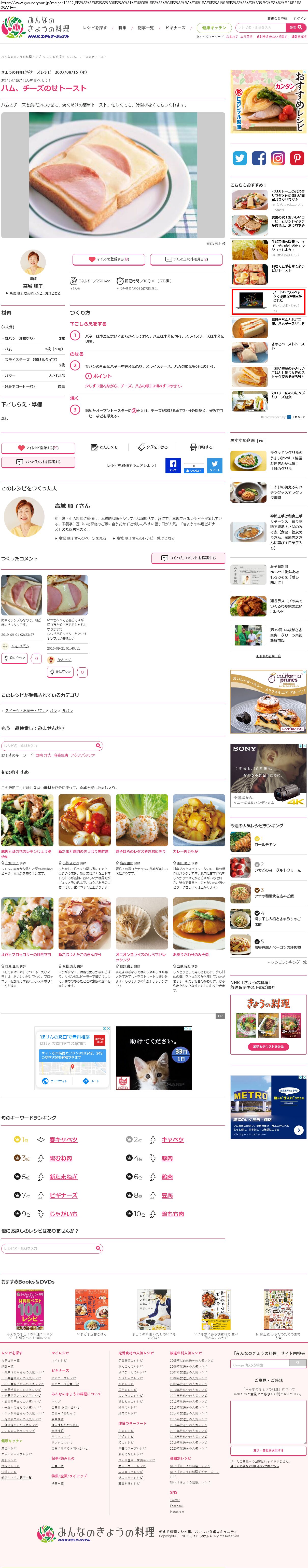Open the ログイン link

tap(300, 19)
